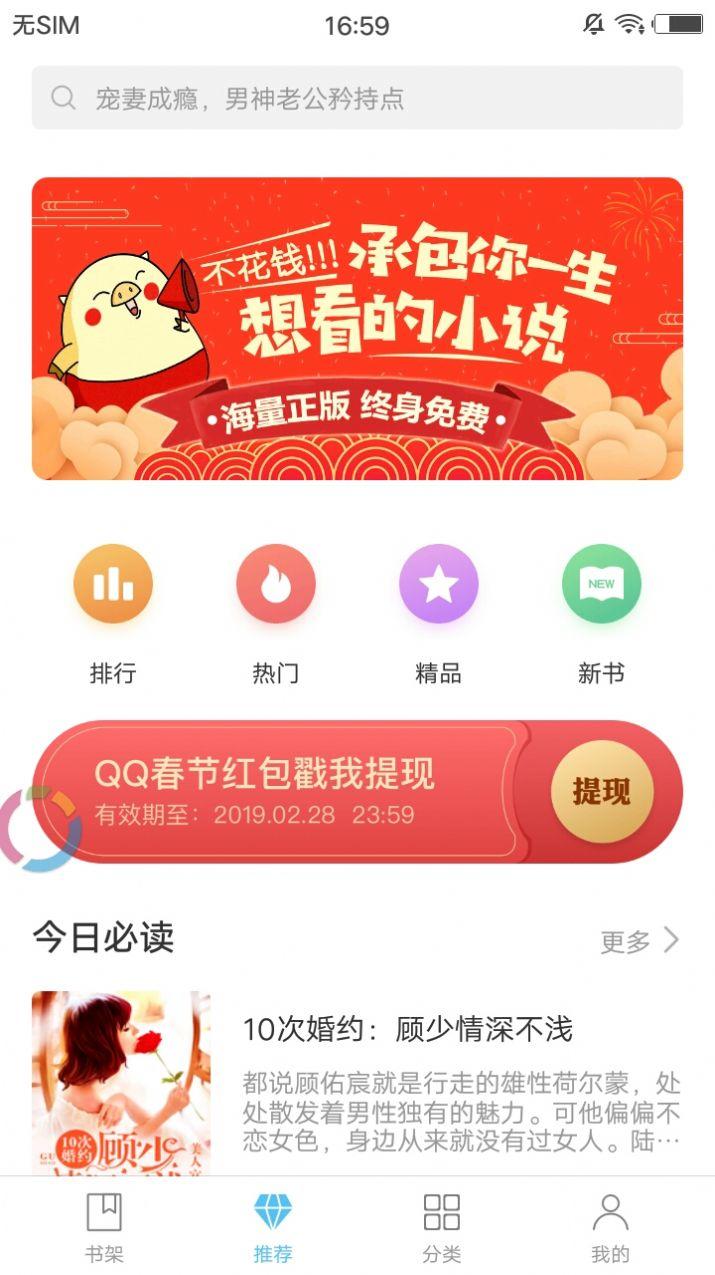Screen dimensions: 715x1275
Task: Open the 我的 tab
Action: point(610,1227)
